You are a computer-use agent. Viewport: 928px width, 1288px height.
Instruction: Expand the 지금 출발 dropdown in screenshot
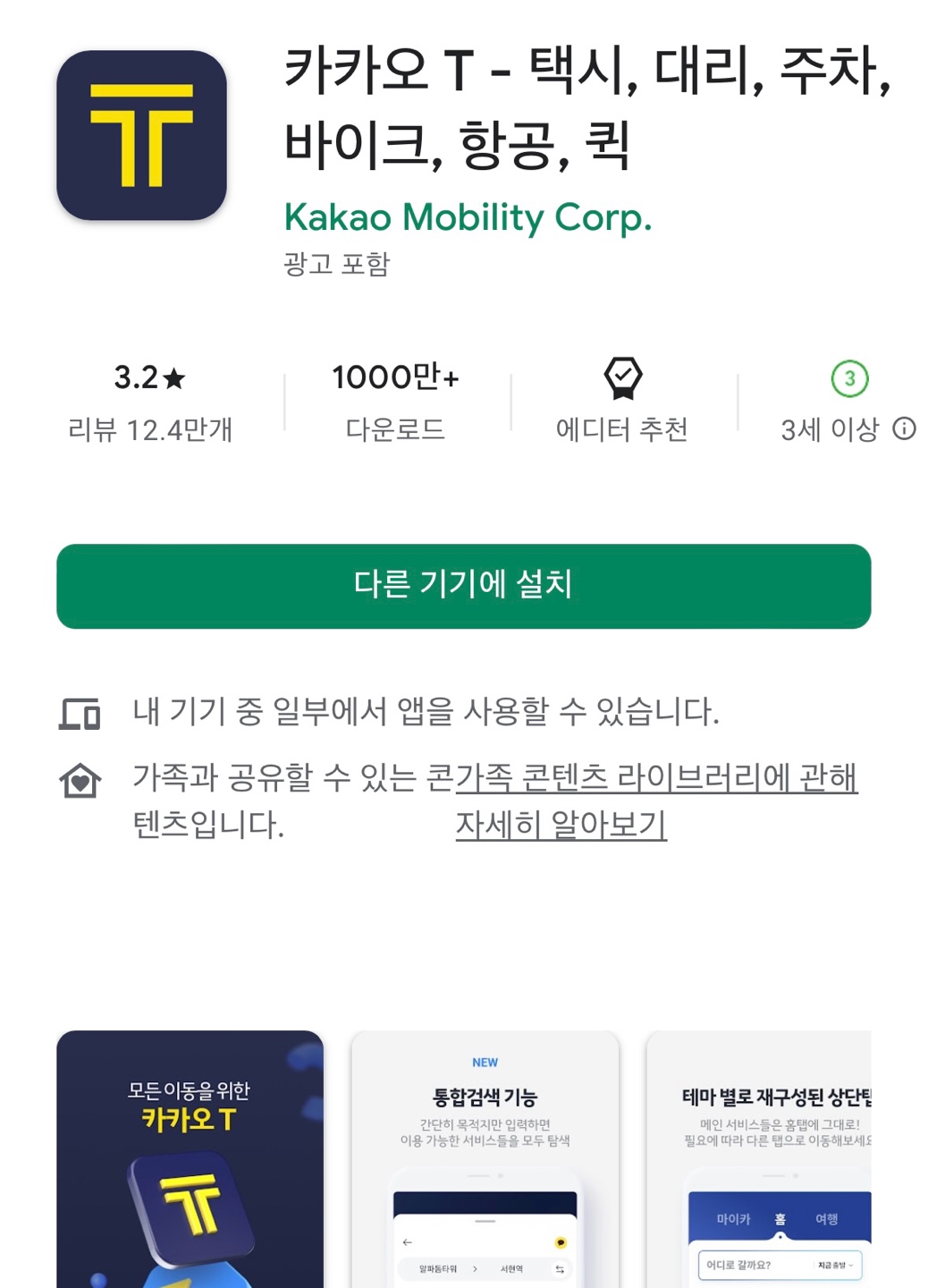[x=835, y=1265]
